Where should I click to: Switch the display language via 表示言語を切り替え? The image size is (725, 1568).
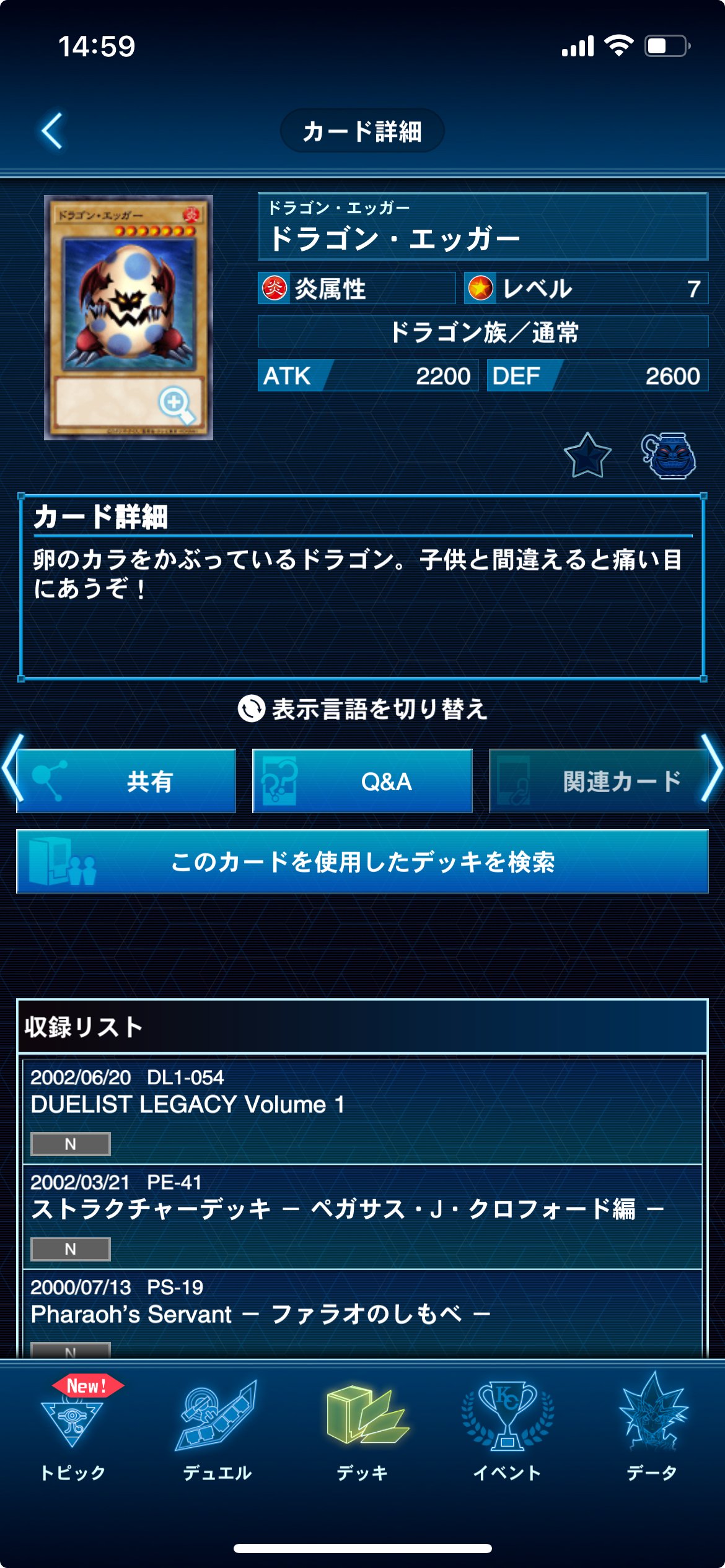[362, 709]
